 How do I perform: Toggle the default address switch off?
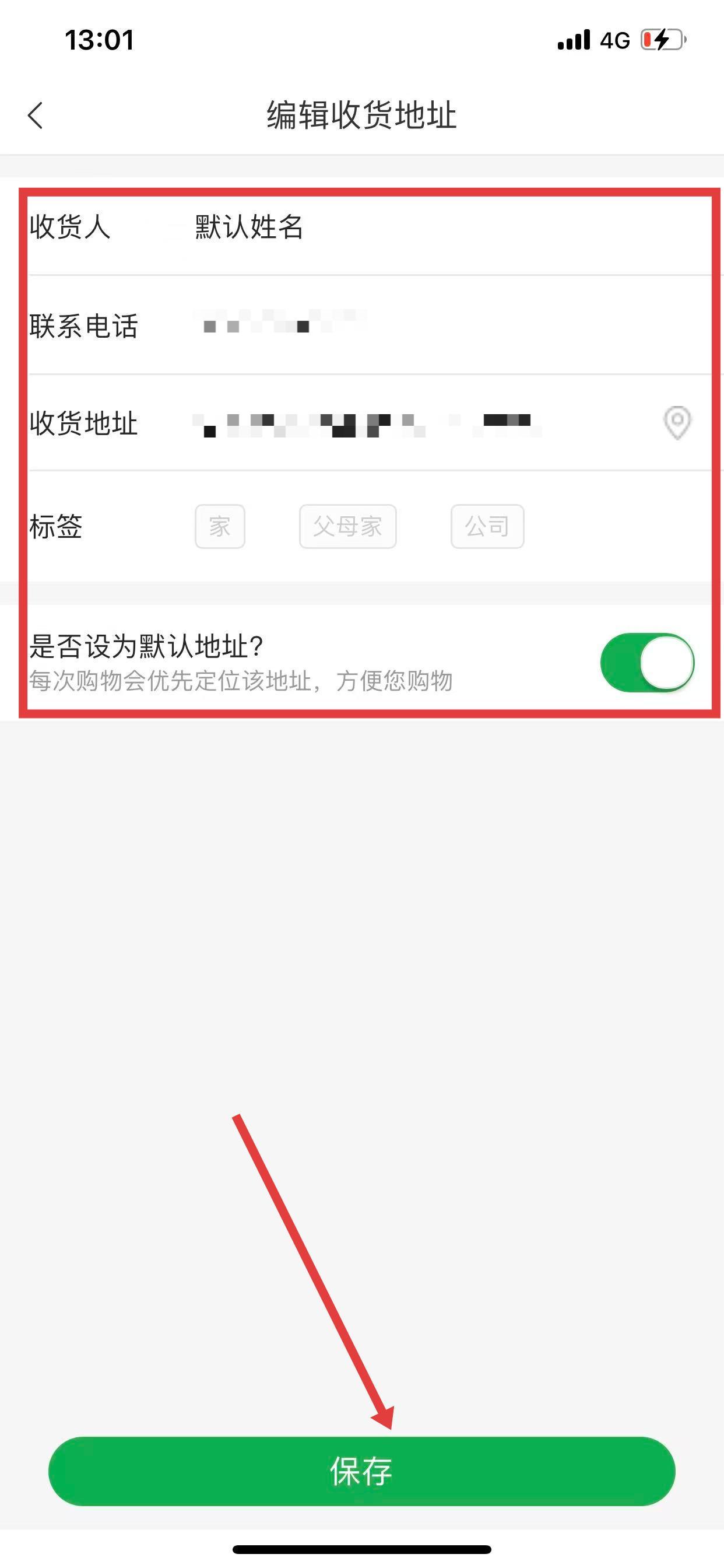(x=646, y=663)
